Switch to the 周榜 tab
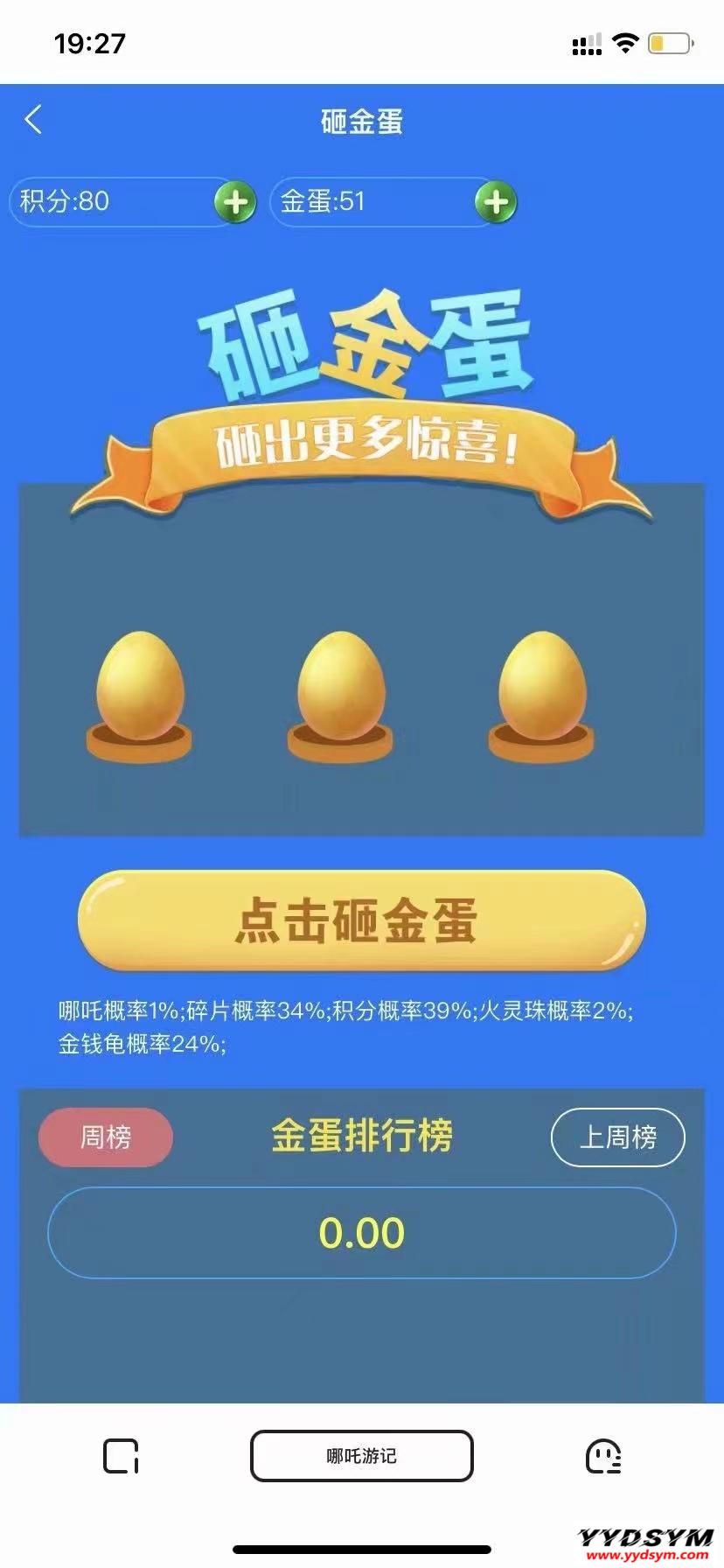The image size is (724, 1568). [x=106, y=1137]
